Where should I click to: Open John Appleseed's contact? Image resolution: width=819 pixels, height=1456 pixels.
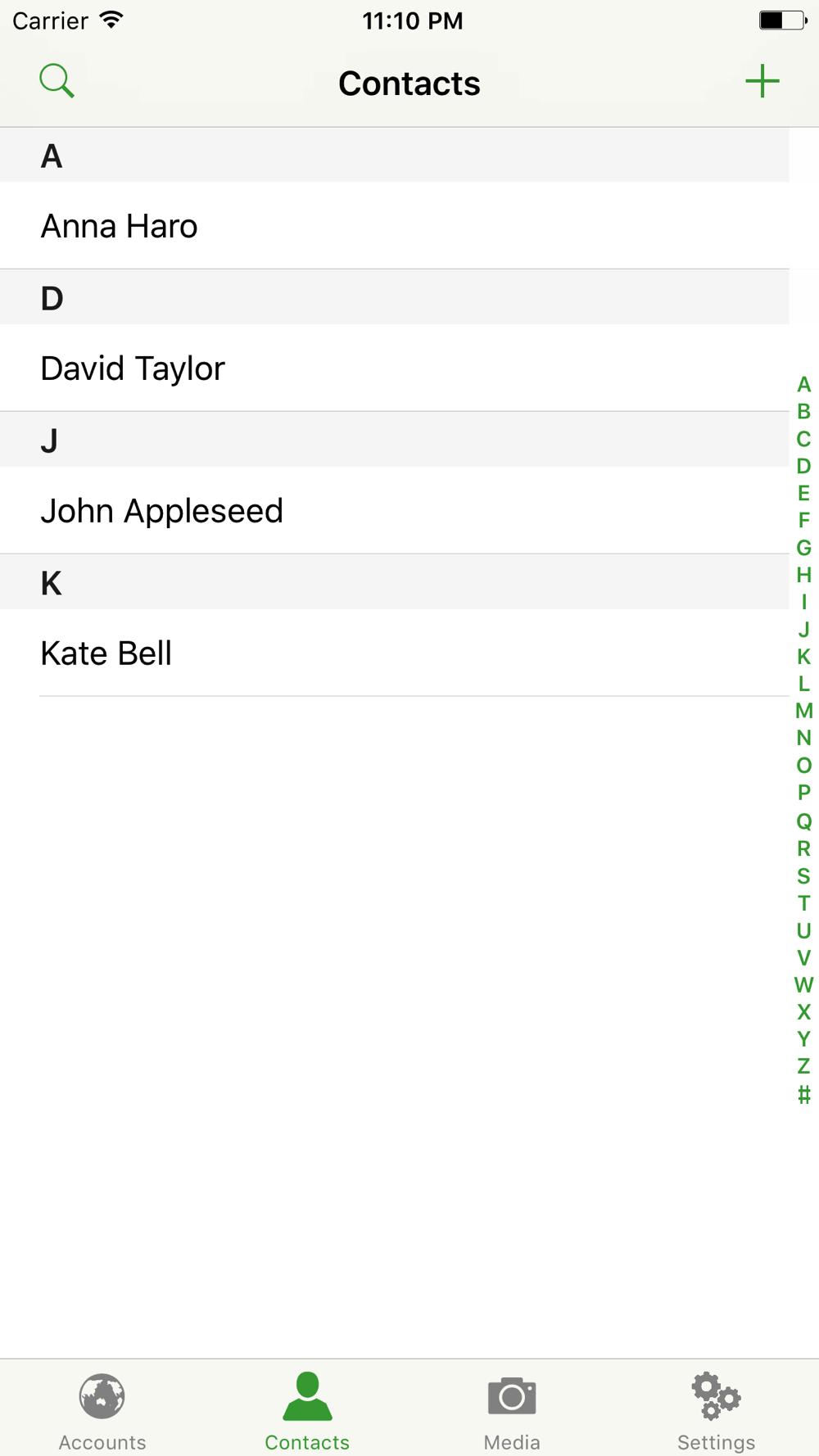click(x=395, y=511)
